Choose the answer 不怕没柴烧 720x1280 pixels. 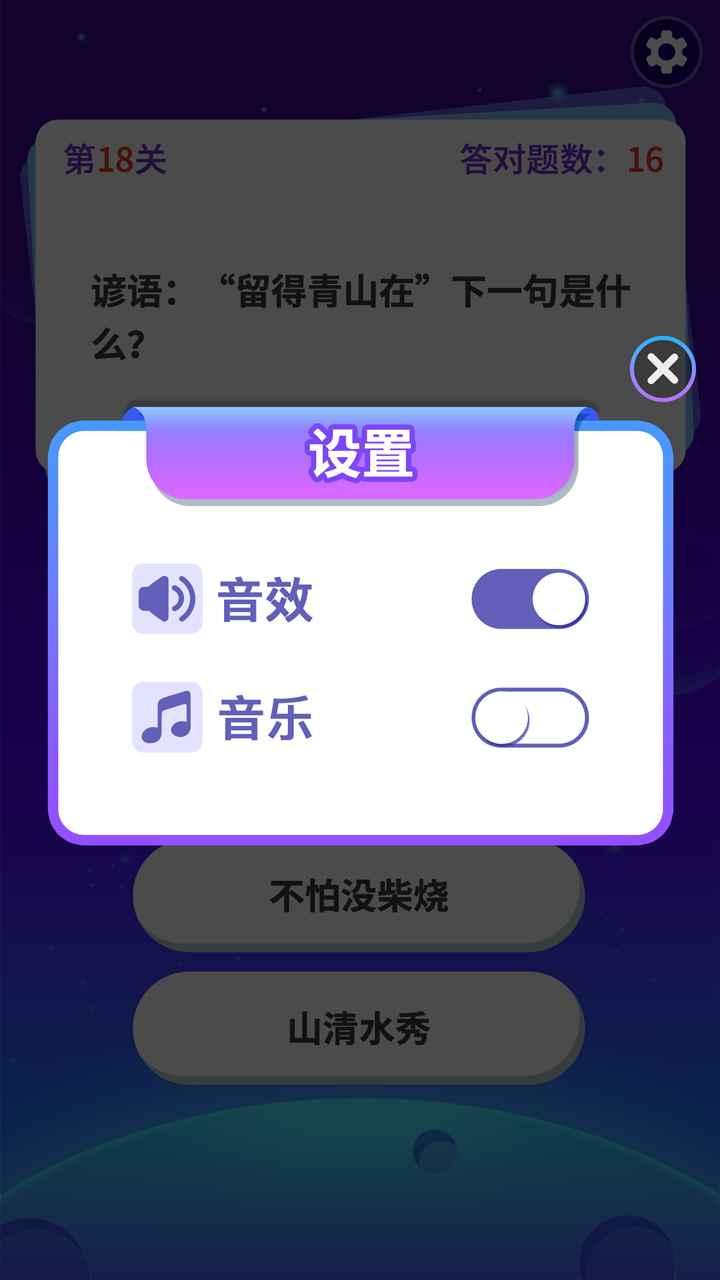(357, 897)
